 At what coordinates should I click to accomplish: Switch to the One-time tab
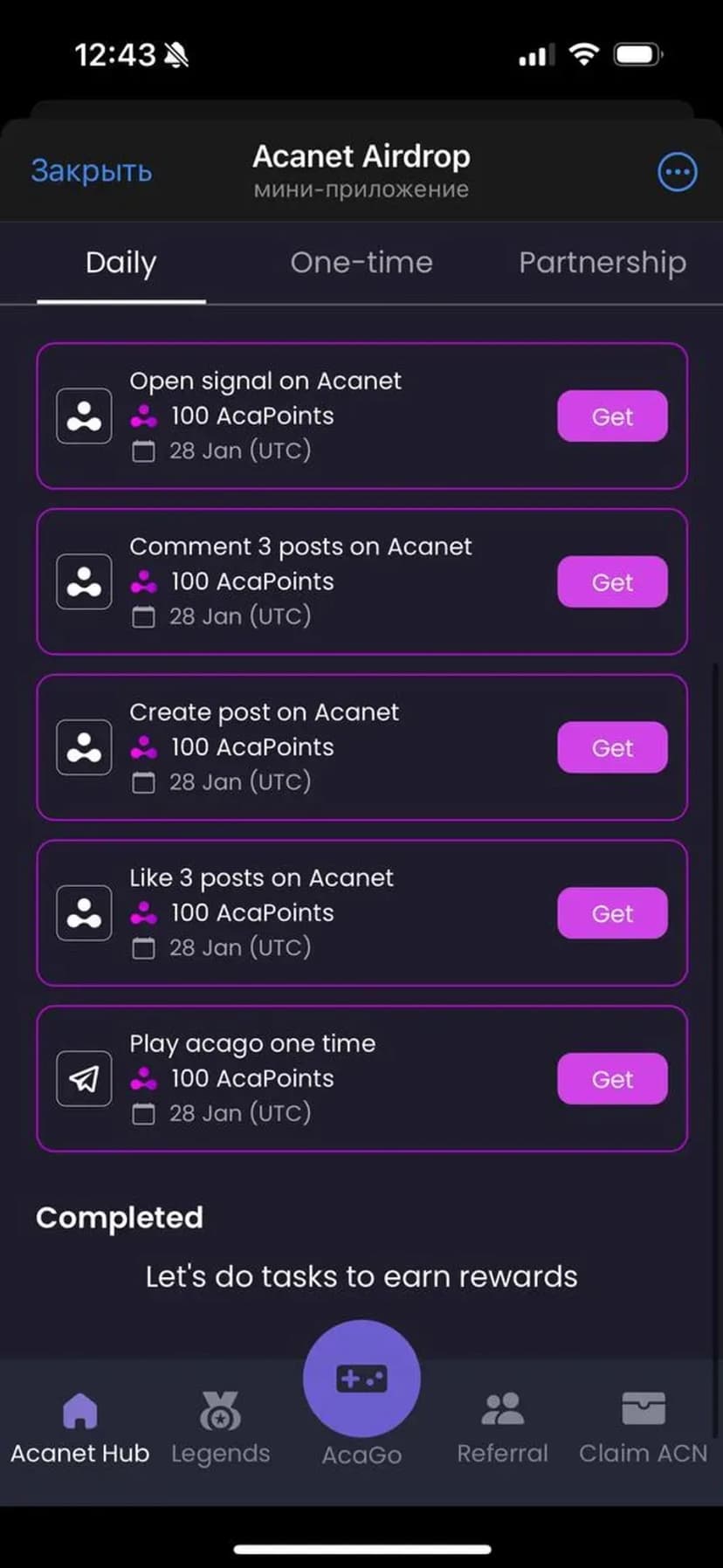point(361,263)
